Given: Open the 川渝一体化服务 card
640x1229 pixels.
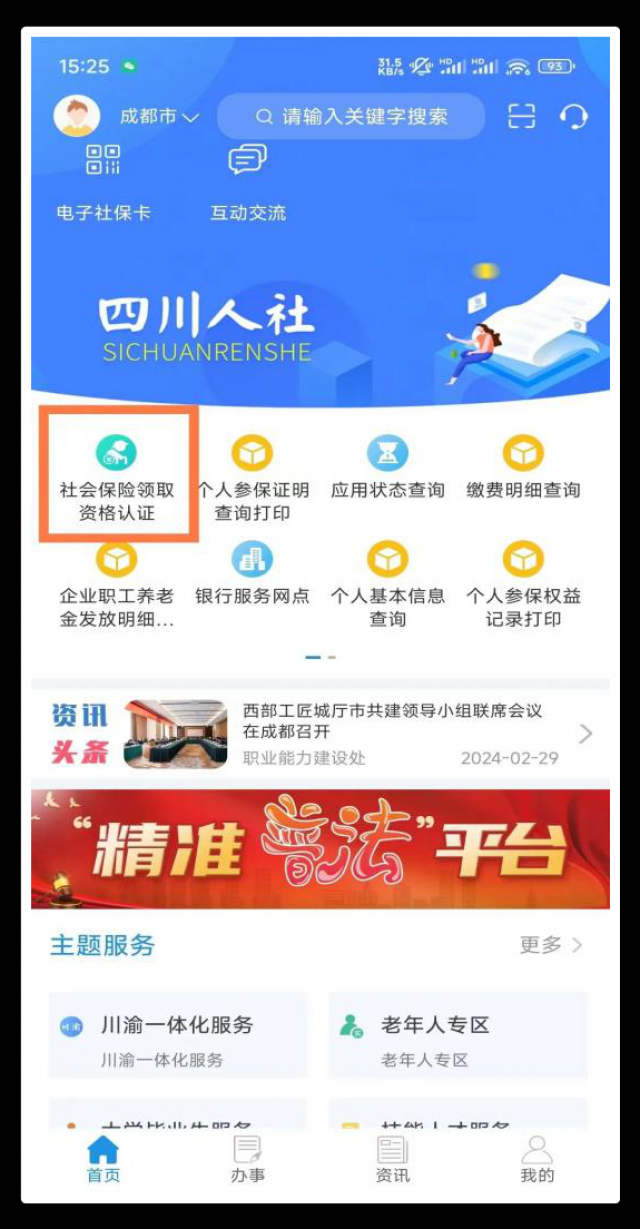Looking at the screenshot, I should pyautogui.click(x=178, y=1035).
